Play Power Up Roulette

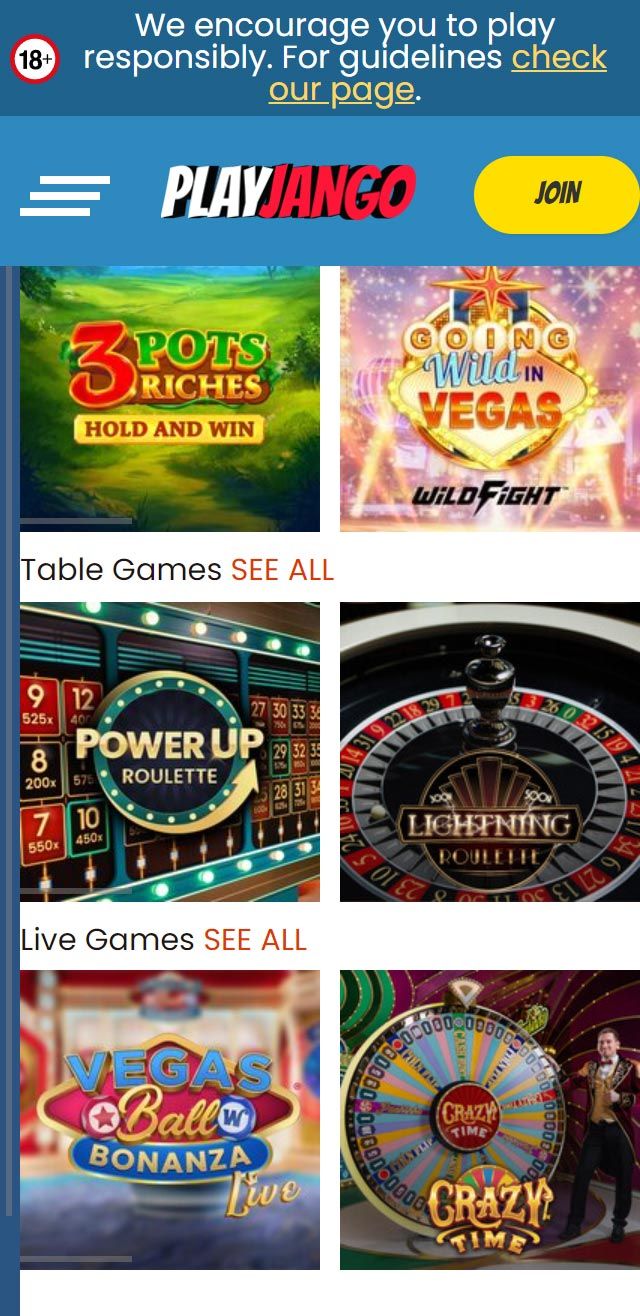[170, 751]
